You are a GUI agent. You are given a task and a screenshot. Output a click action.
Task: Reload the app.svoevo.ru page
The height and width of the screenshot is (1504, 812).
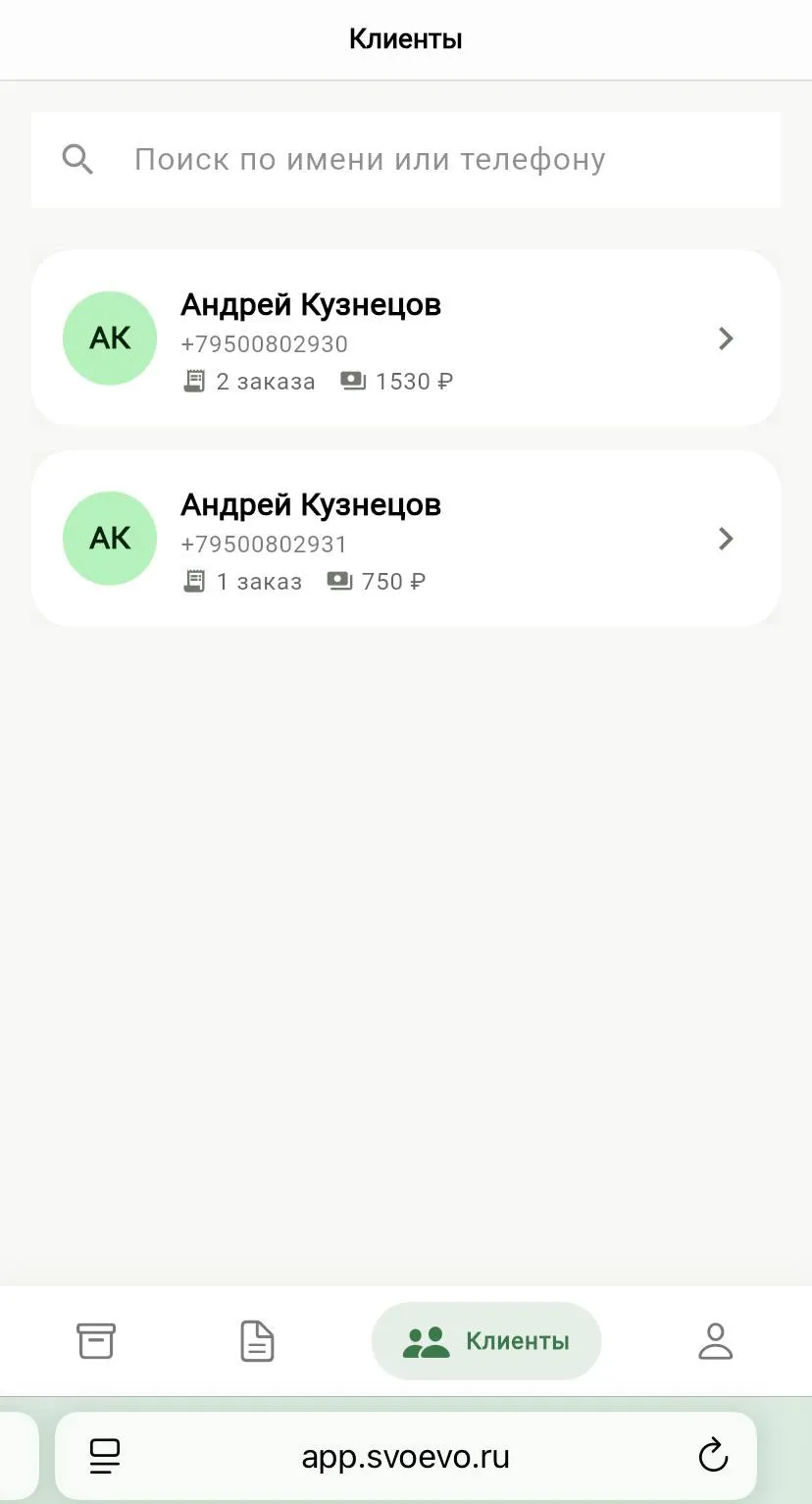pyautogui.click(x=713, y=1456)
